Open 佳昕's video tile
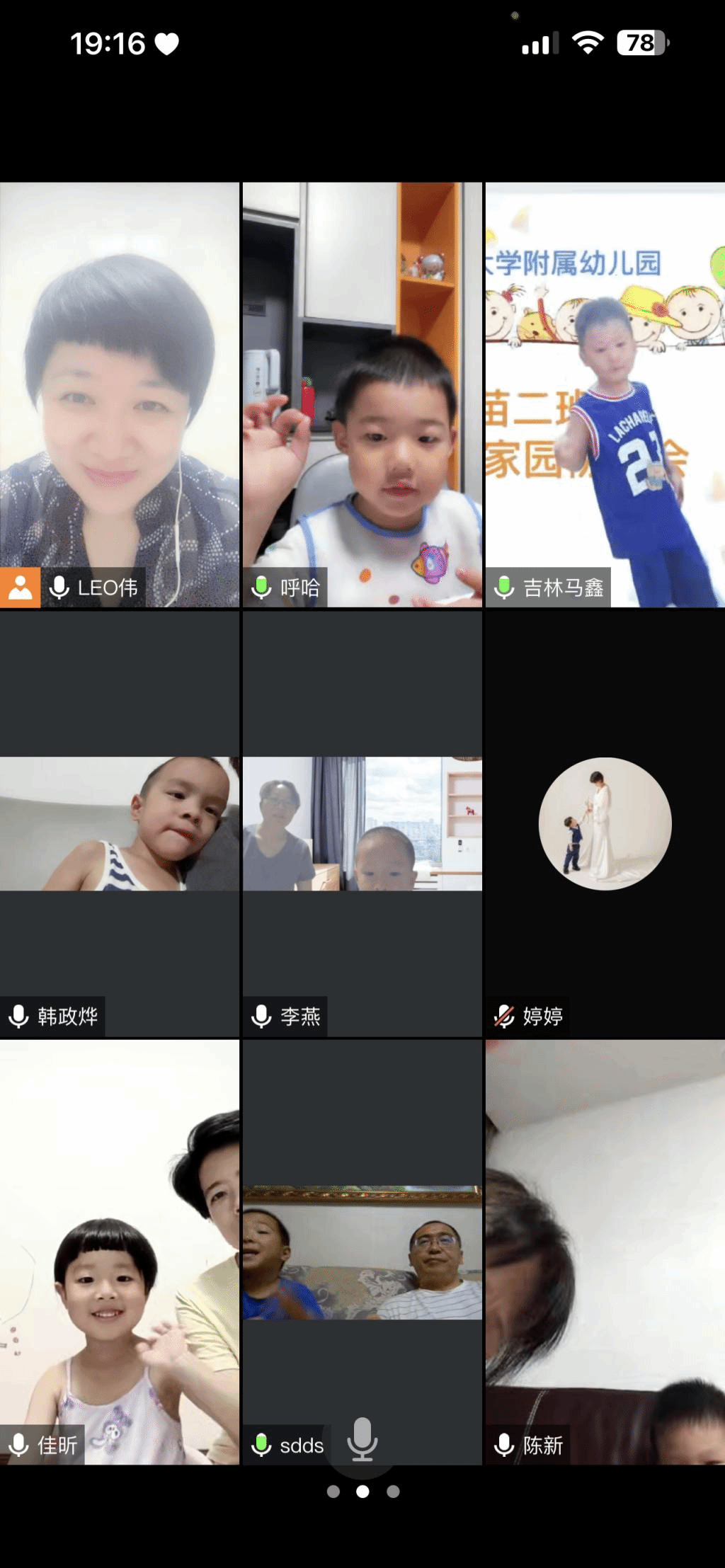This screenshot has height=1568, width=725. click(x=120, y=1251)
